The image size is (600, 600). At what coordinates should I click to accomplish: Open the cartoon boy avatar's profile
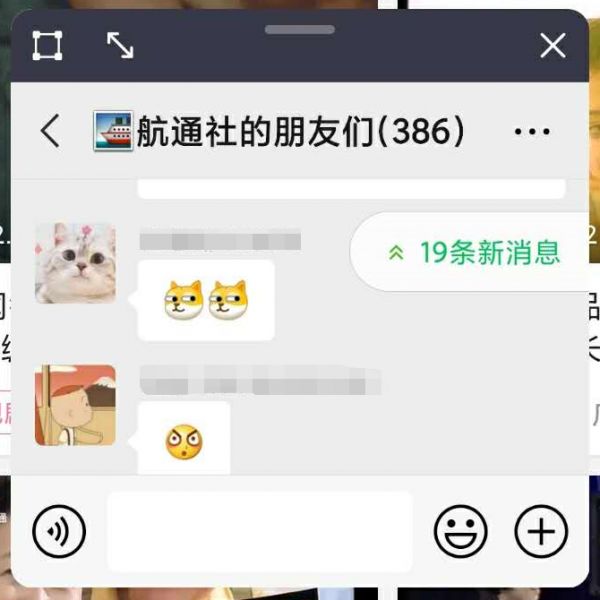point(75,405)
